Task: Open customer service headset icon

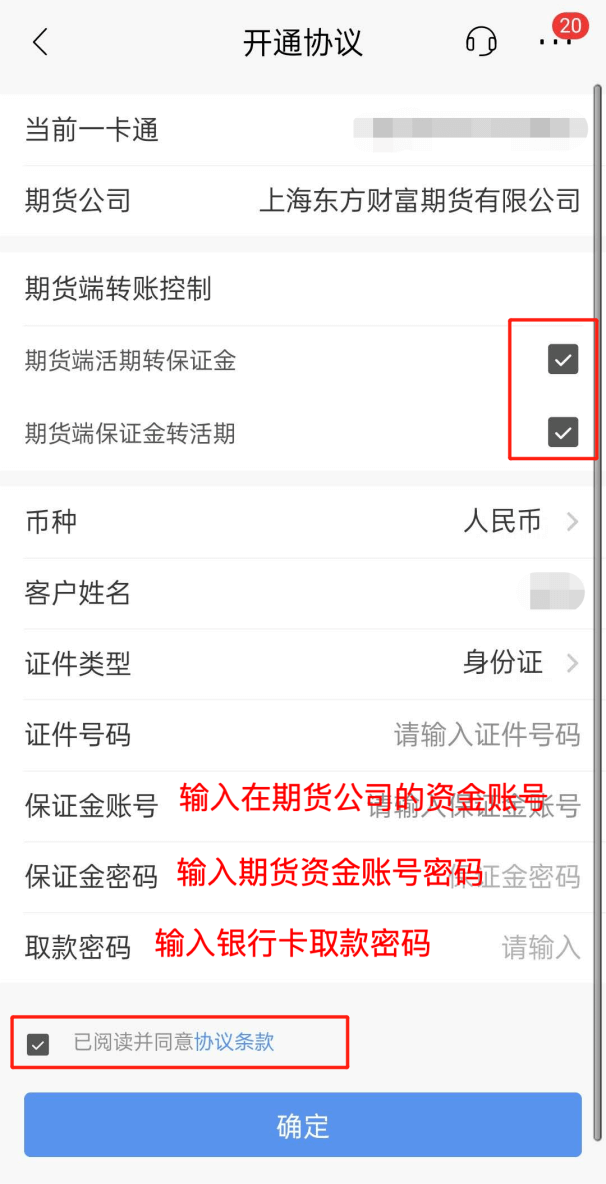Action: [481, 42]
